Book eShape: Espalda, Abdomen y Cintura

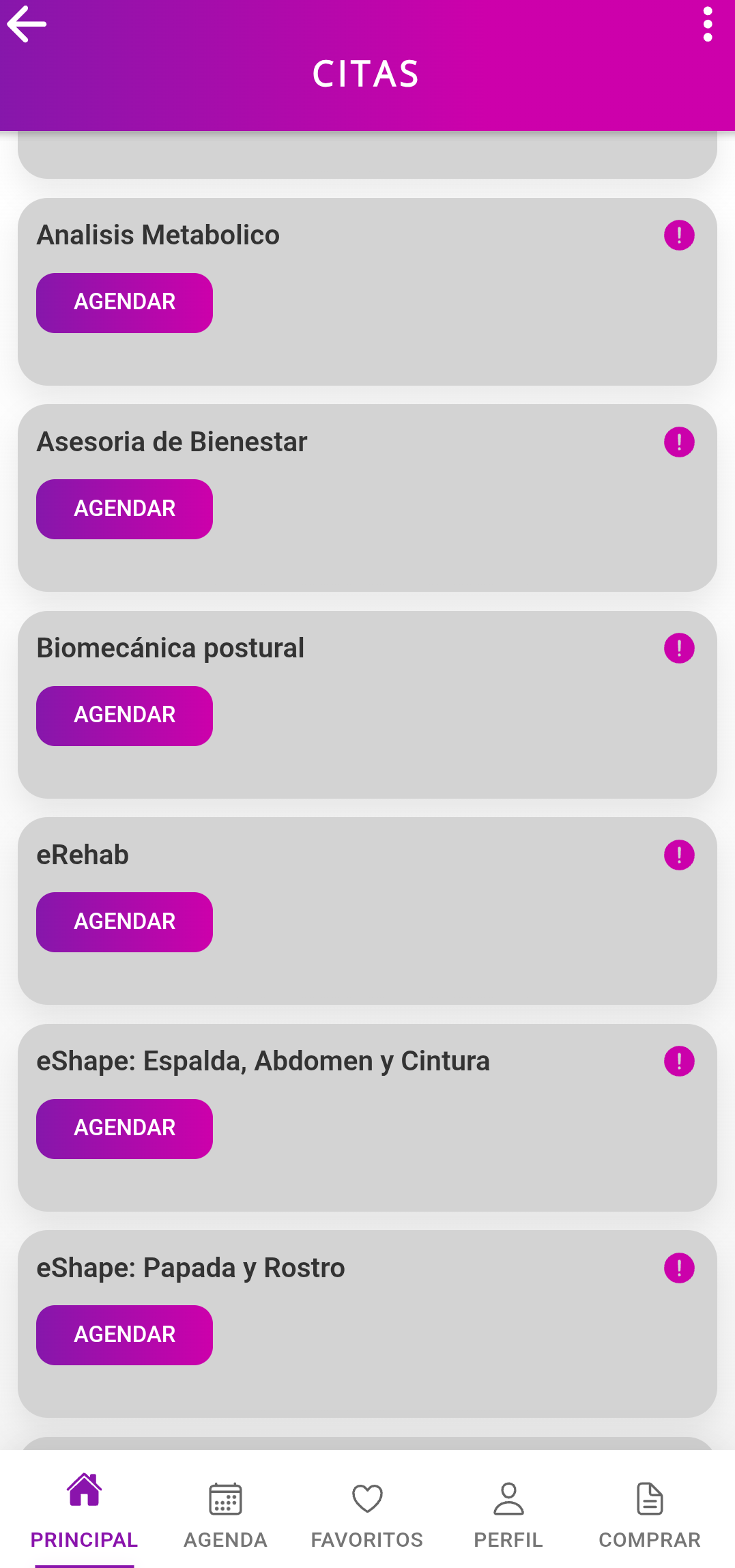pyautogui.click(x=124, y=1128)
